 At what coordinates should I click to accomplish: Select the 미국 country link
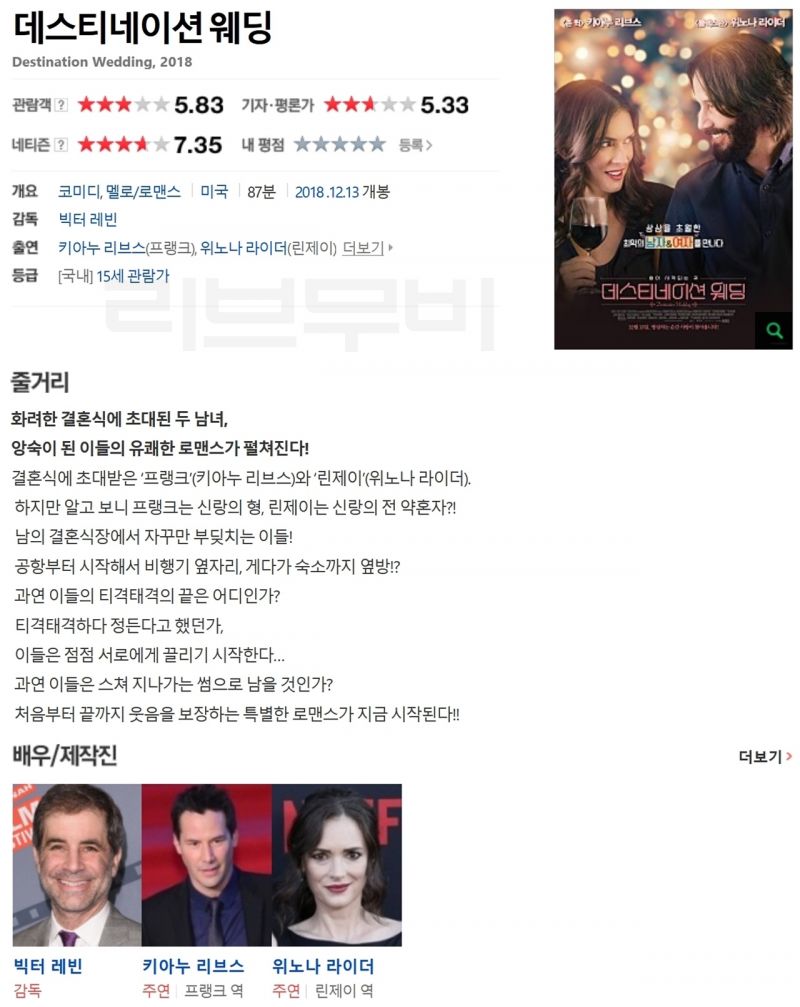click(x=214, y=191)
